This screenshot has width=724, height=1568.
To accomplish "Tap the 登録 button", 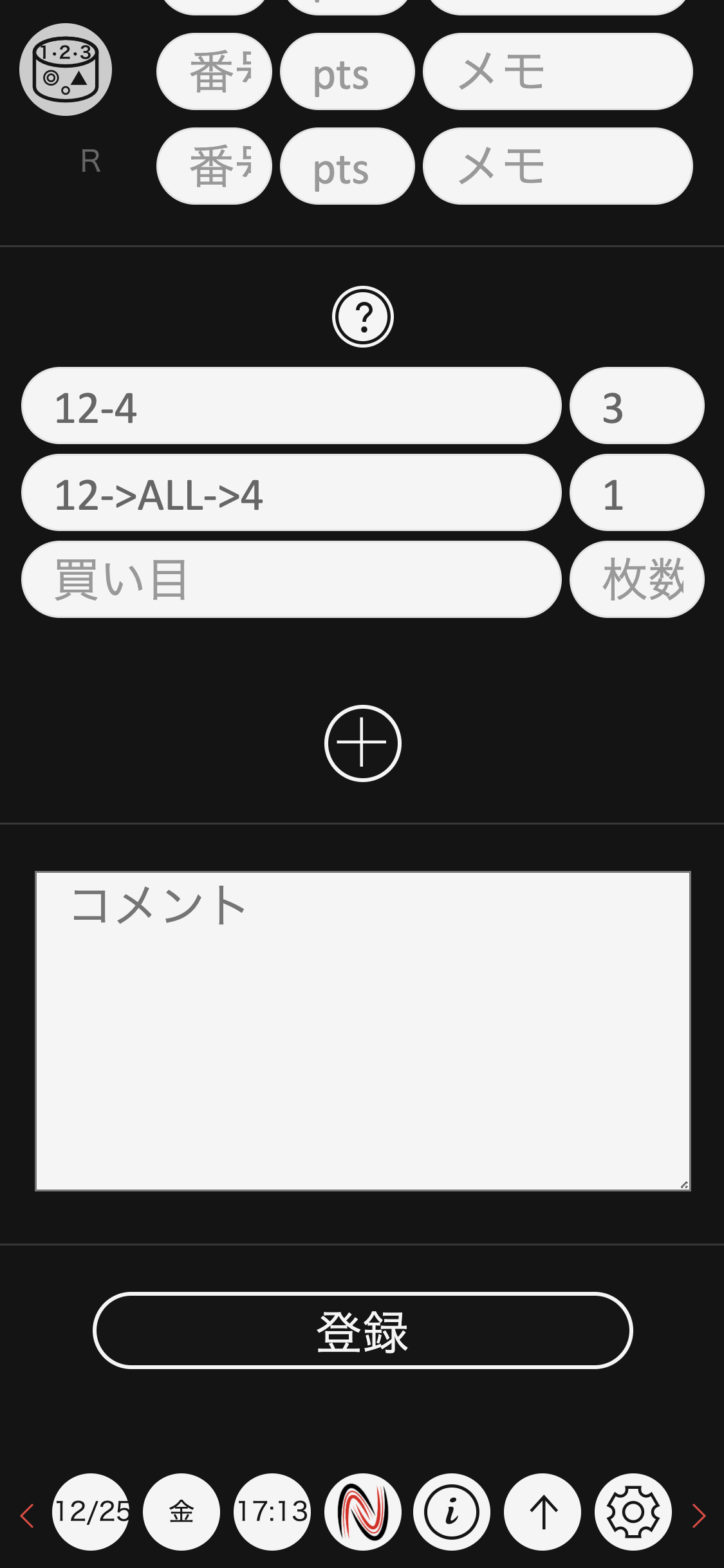I will (362, 1330).
